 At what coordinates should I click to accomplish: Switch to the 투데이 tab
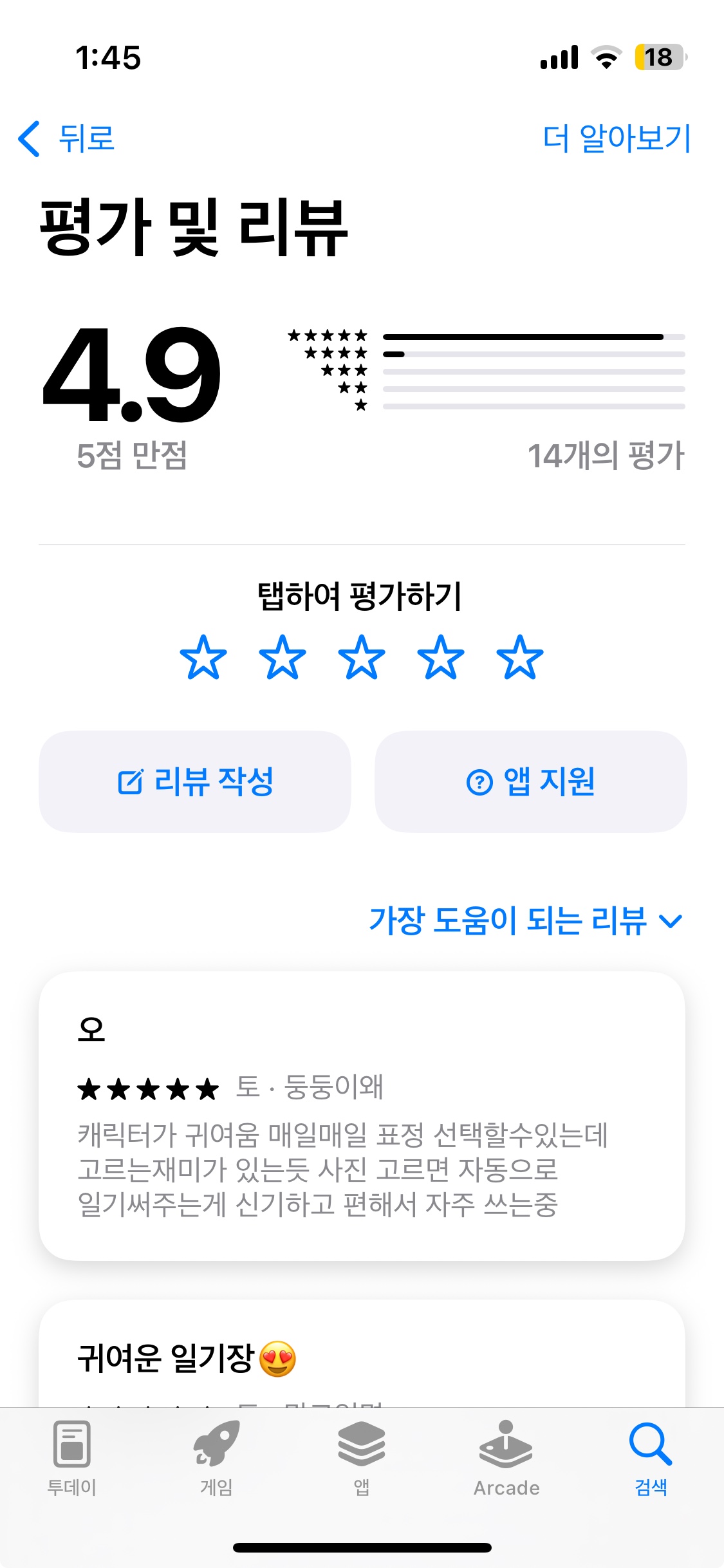coord(72,1459)
